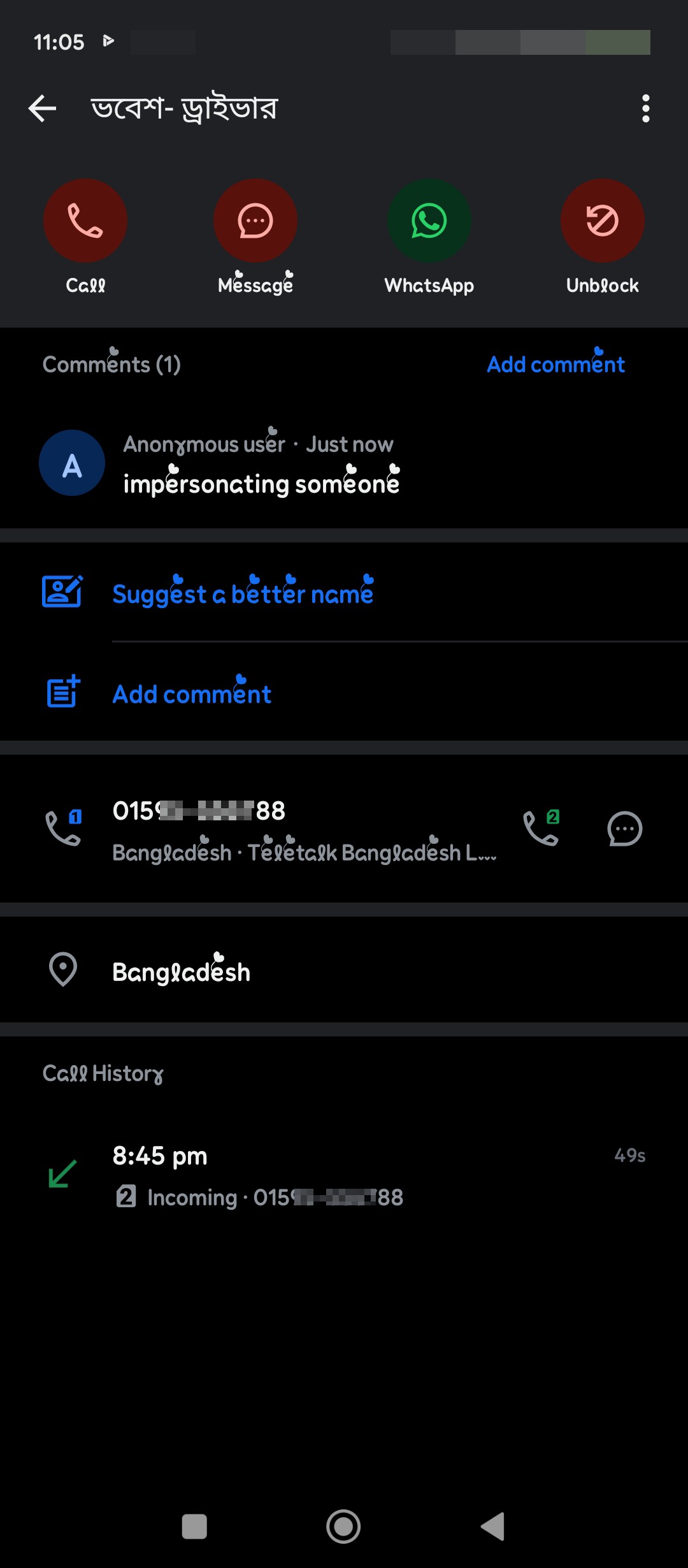This screenshot has height=1568, width=688.
Task: Message the number via chat bubble icon
Action: (625, 829)
